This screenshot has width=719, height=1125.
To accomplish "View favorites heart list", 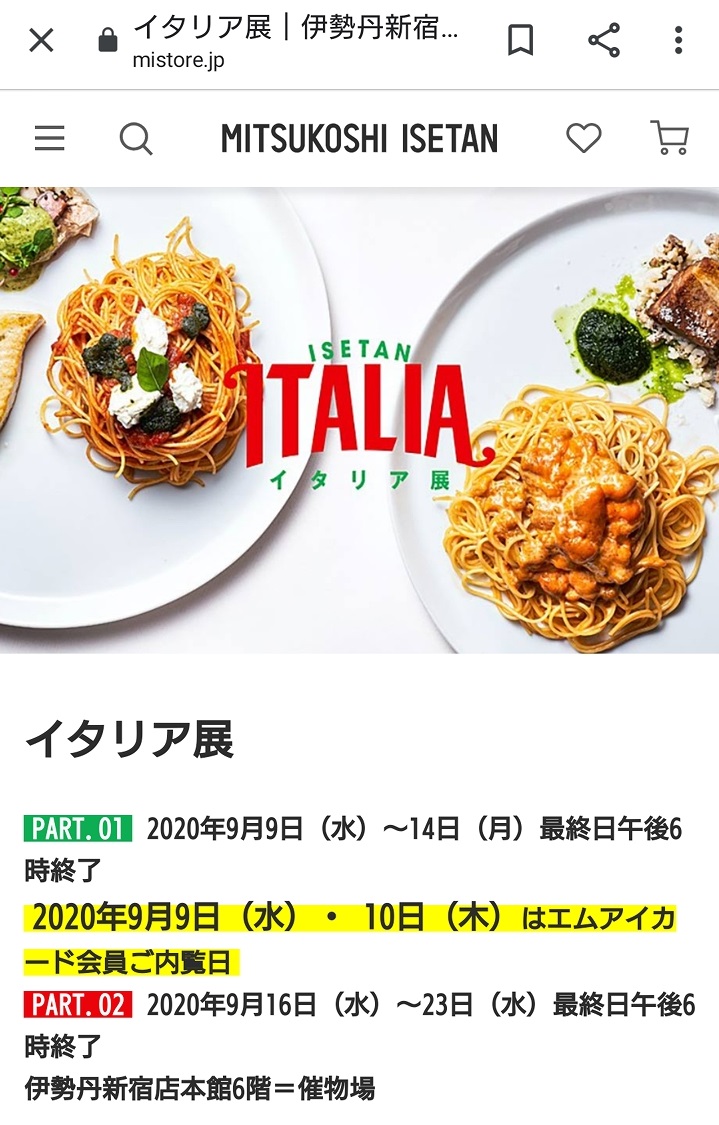I will pyautogui.click(x=584, y=138).
